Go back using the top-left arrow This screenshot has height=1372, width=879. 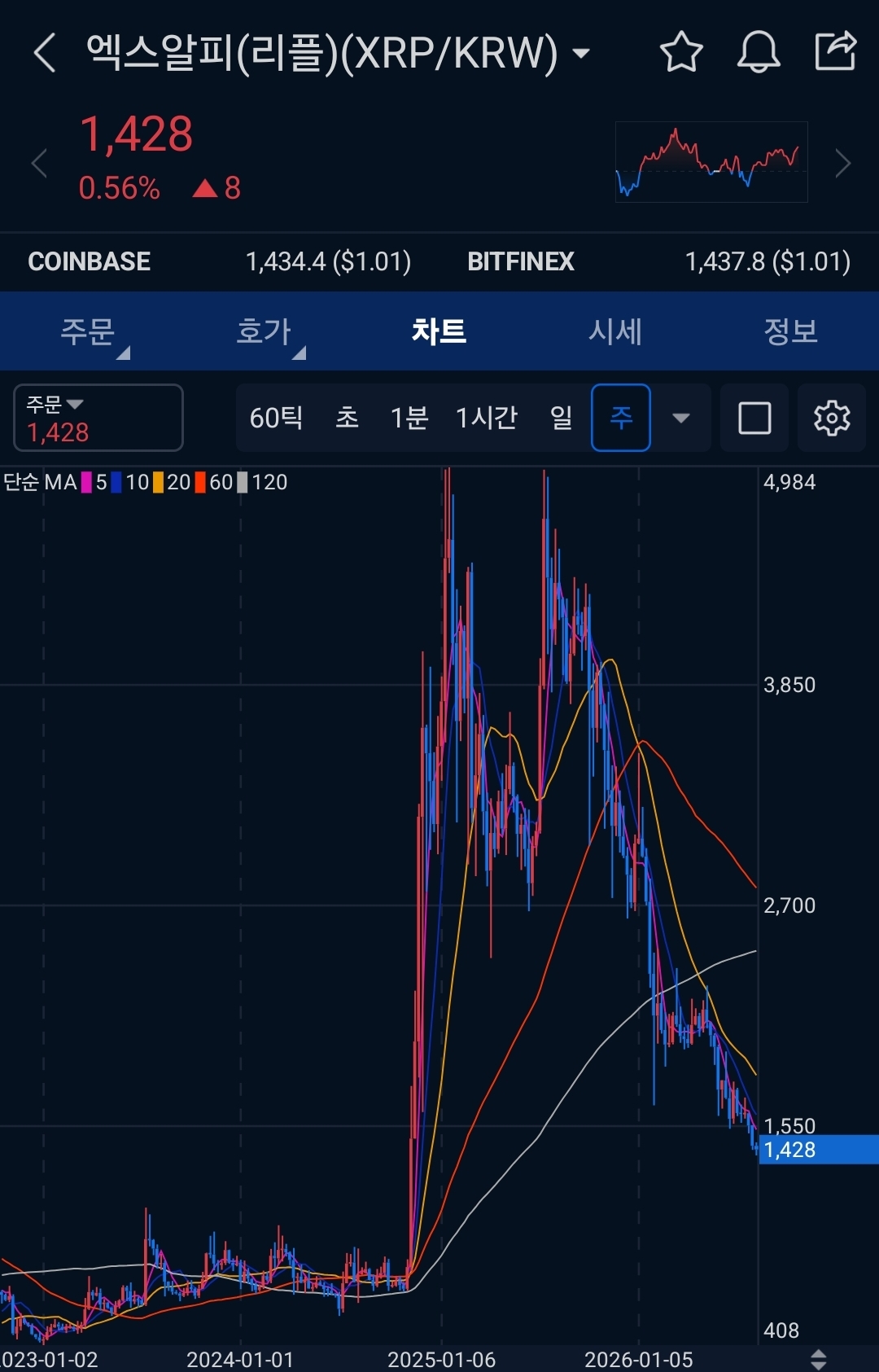45,53
